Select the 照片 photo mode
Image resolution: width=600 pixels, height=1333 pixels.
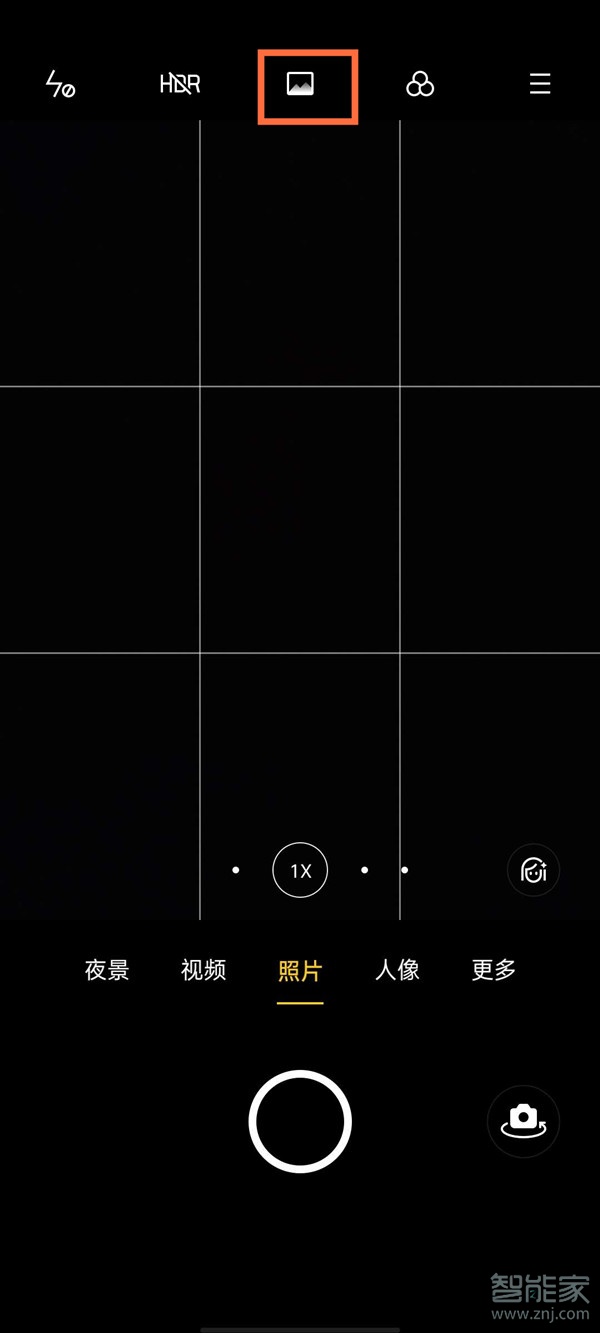pos(300,970)
